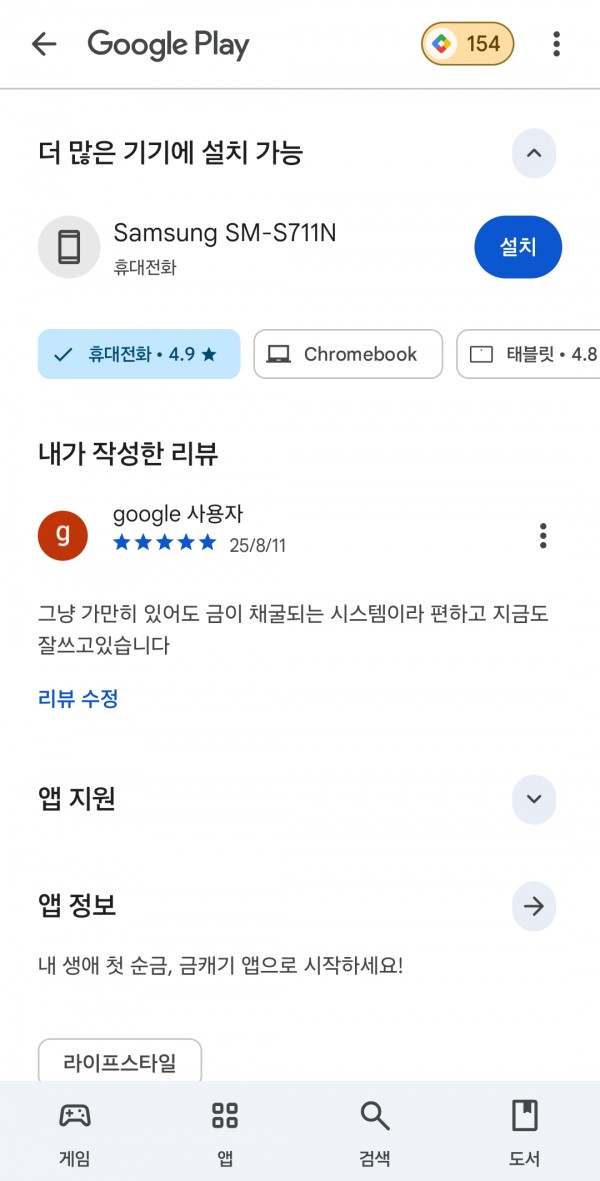Viewport: 600px width, 1181px height.
Task: Expand the 앱 지원 section
Action: 534,799
